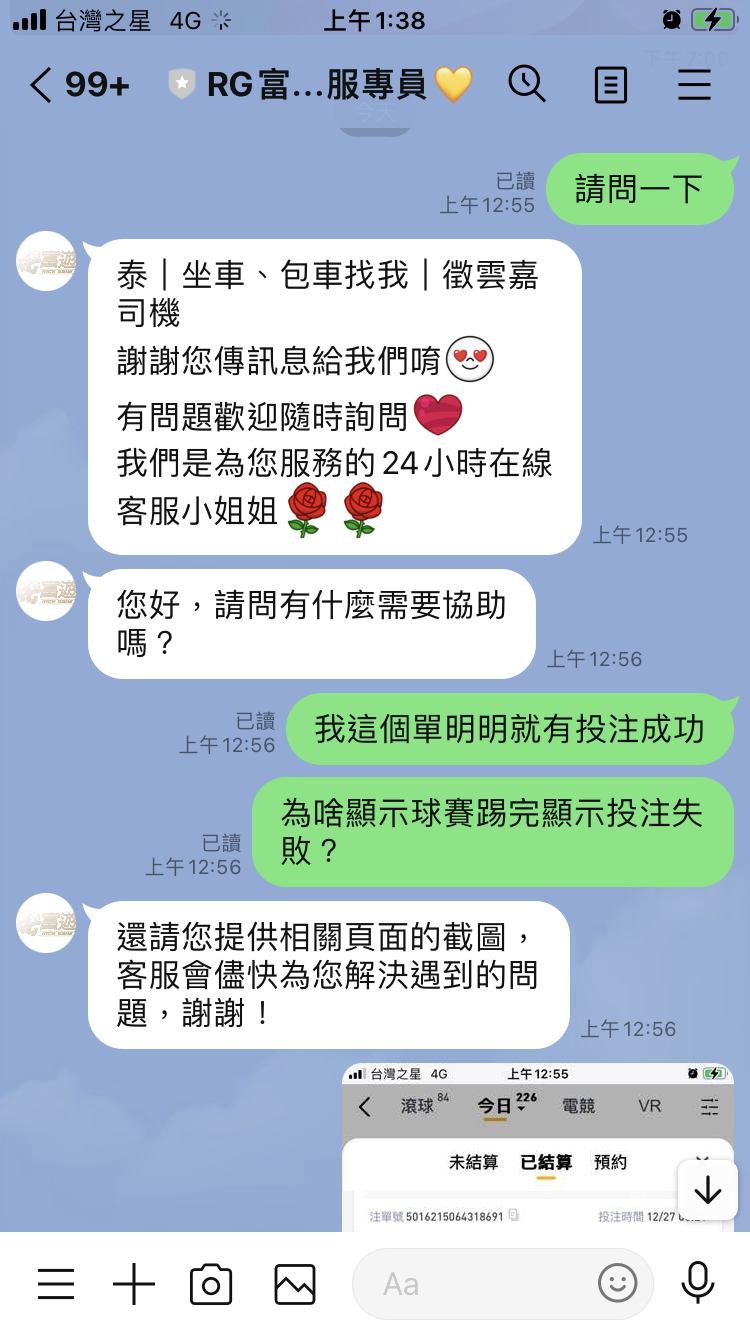Viewport: 750px width, 1334px height.
Task: Record a voice message with microphone
Action: [697, 1283]
